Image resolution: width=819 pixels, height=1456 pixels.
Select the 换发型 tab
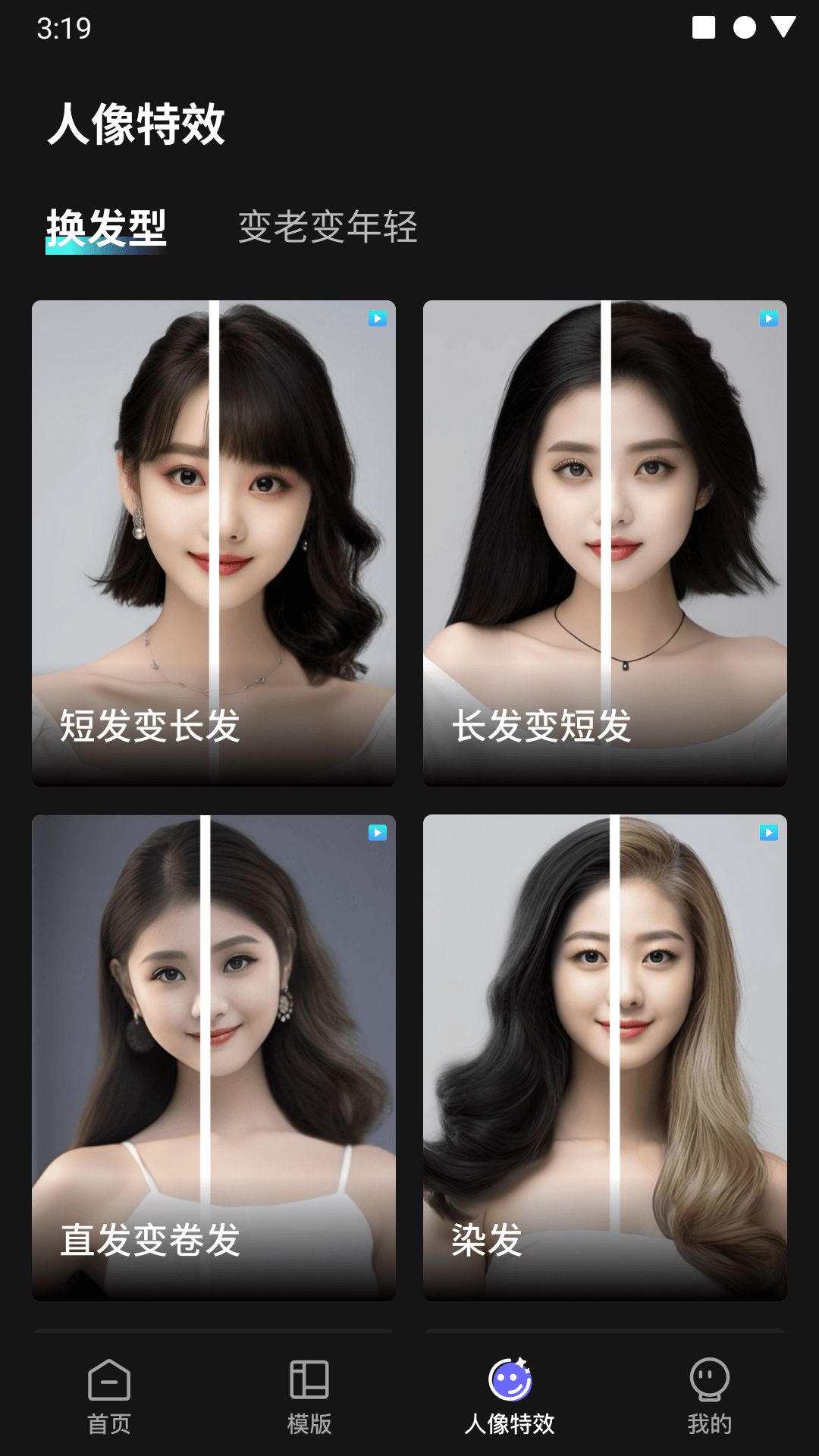pyautogui.click(x=106, y=227)
